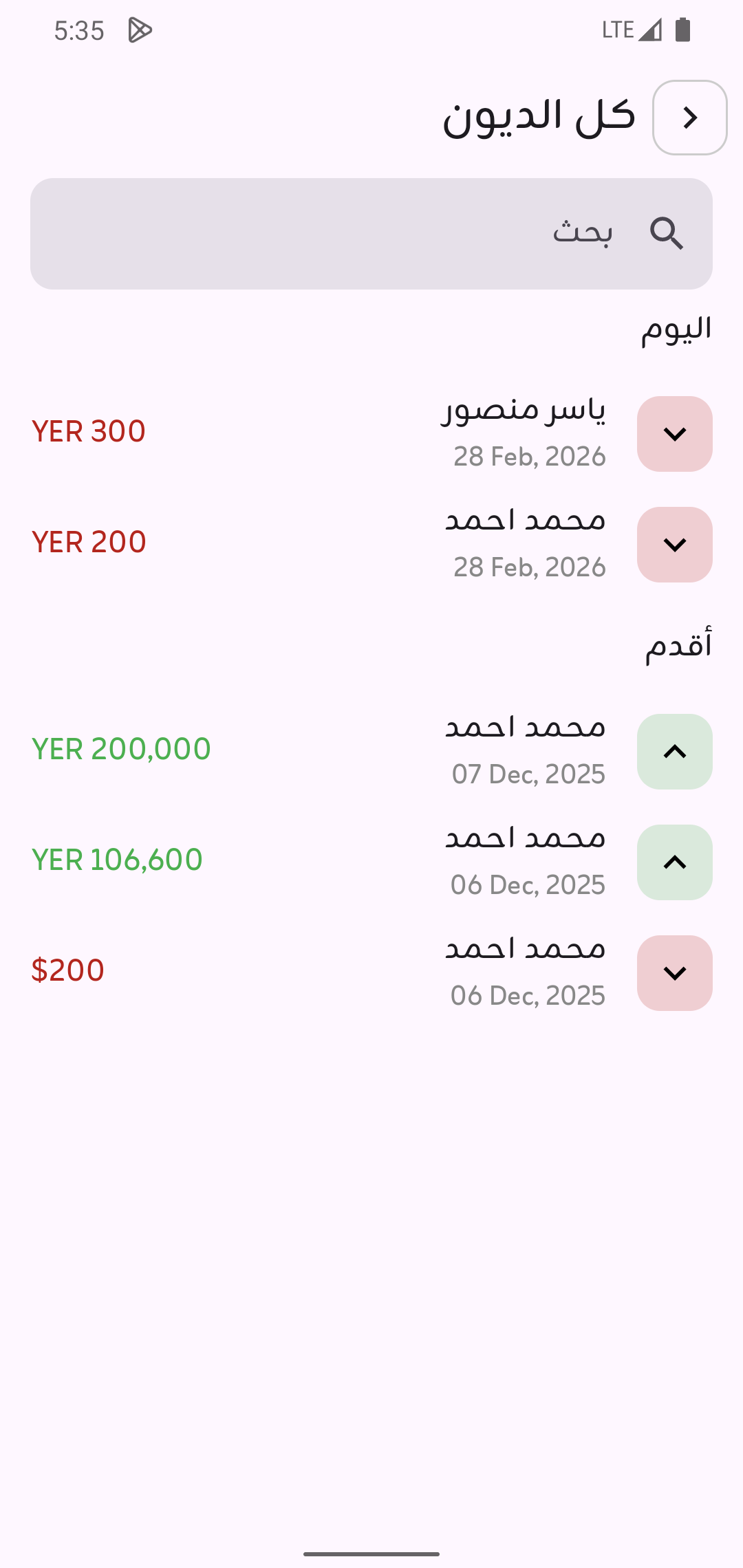This screenshot has height=1568, width=743.
Task: Collapse the YER 200,000 entry
Action: coord(674,751)
